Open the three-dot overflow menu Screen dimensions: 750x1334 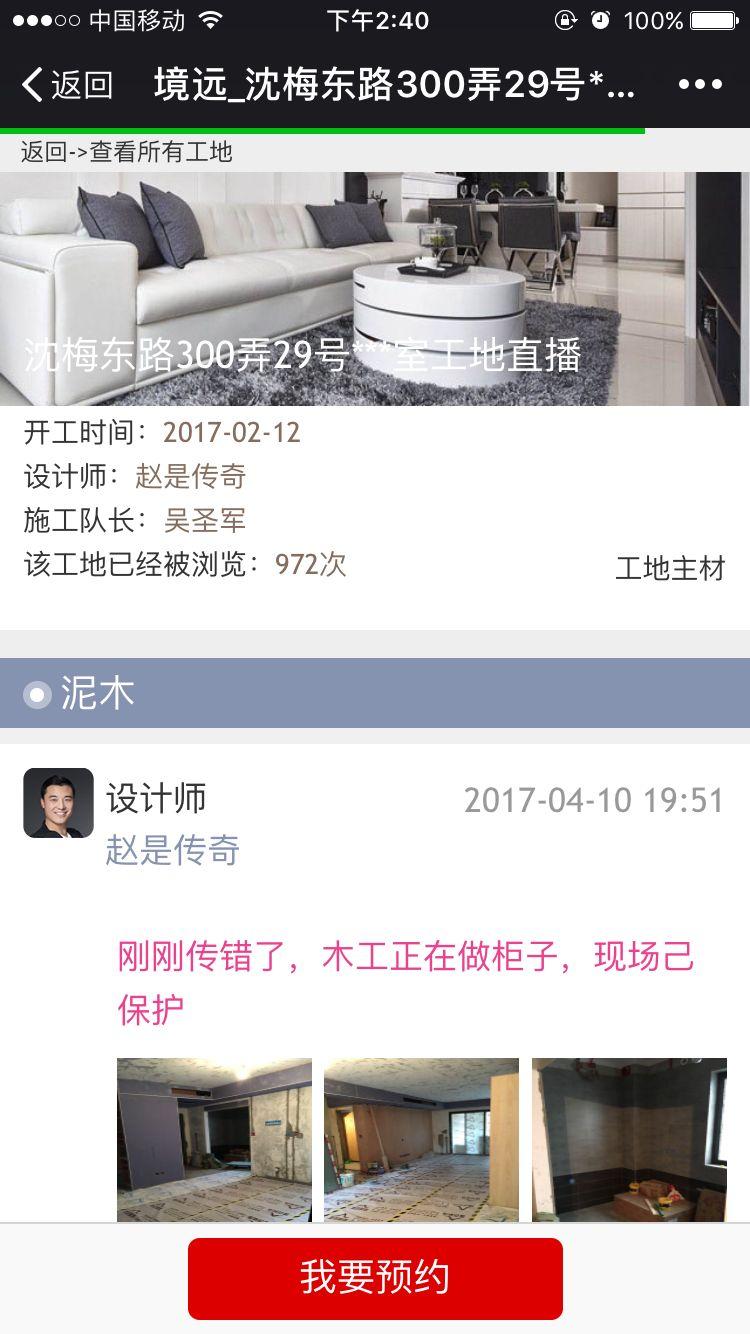tap(700, 85)
